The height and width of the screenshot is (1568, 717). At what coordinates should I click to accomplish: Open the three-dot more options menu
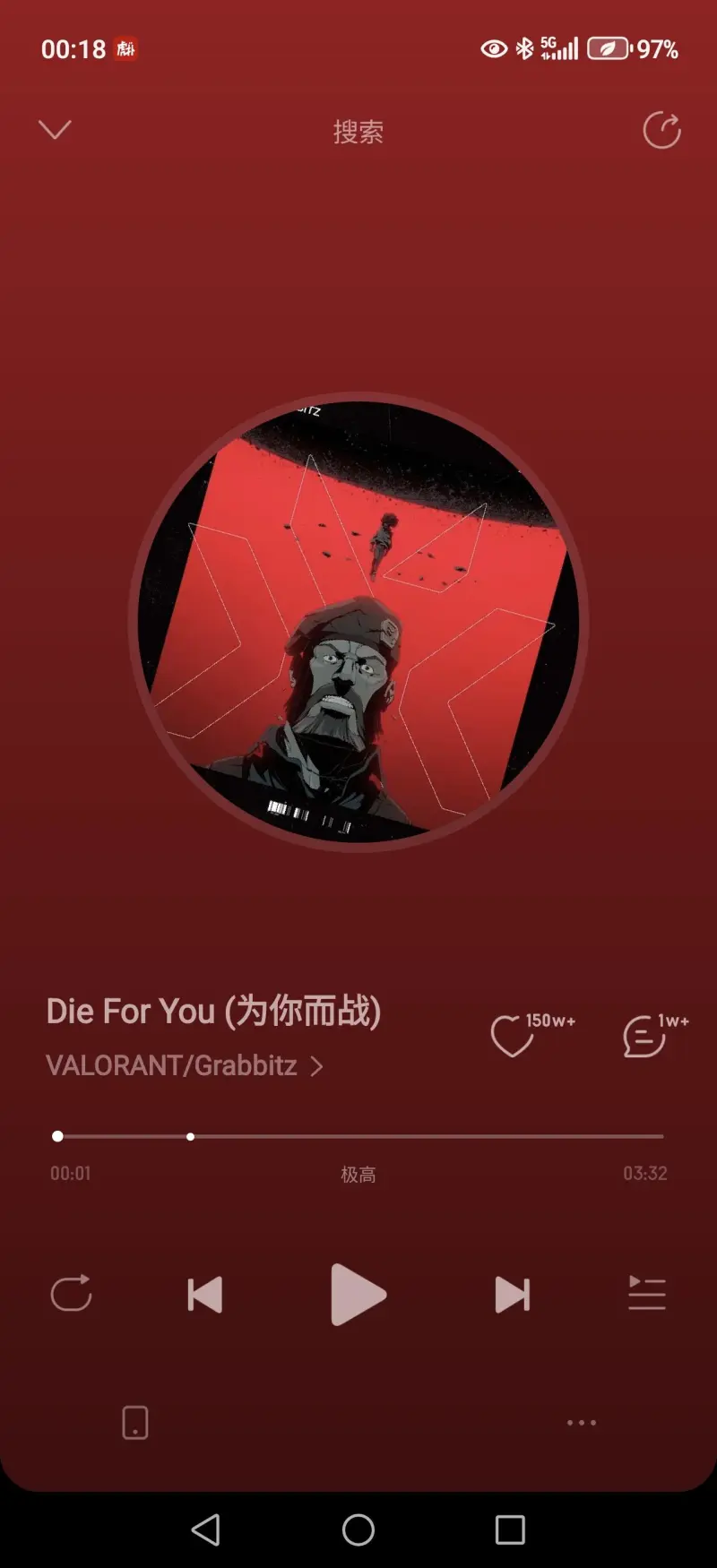(x=581, y=1422)
